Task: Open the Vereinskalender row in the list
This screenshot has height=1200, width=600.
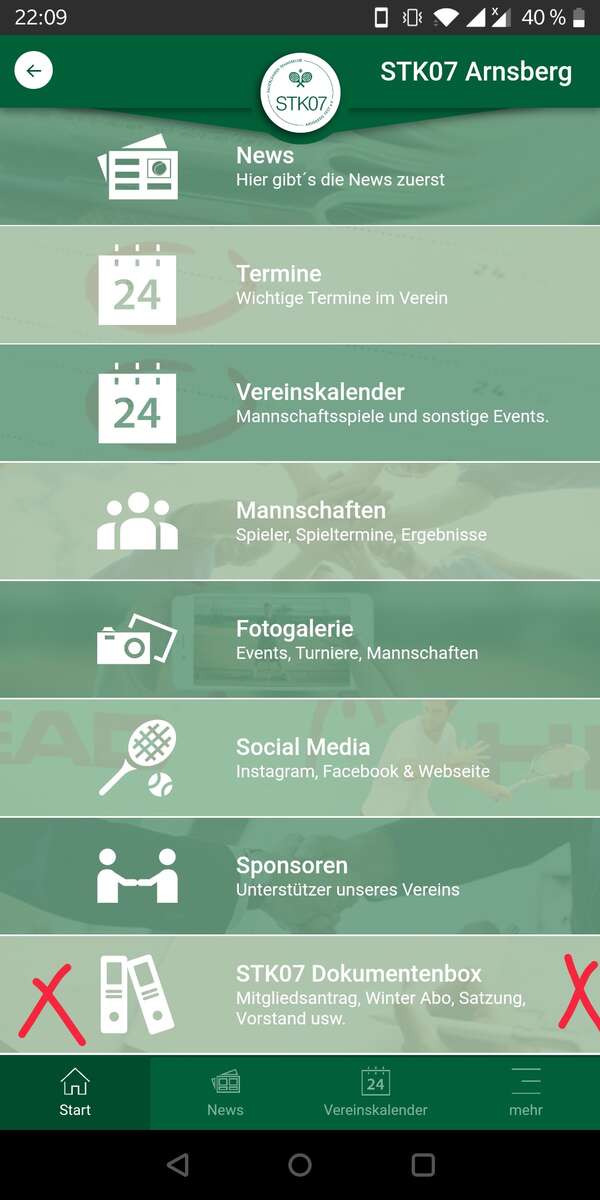Action: 300,403
